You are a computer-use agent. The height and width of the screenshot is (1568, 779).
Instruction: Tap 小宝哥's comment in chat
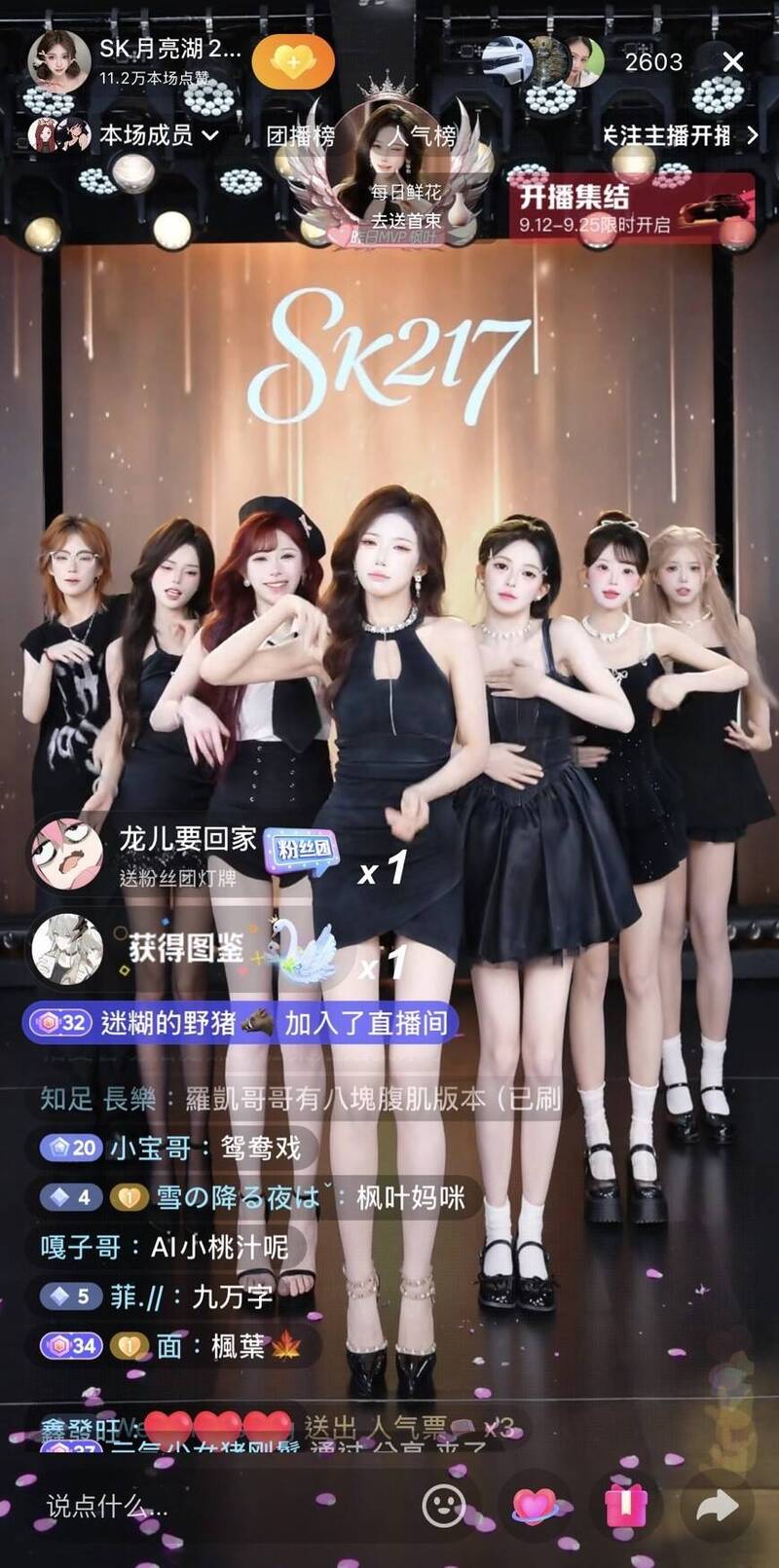click(170, 1149)
